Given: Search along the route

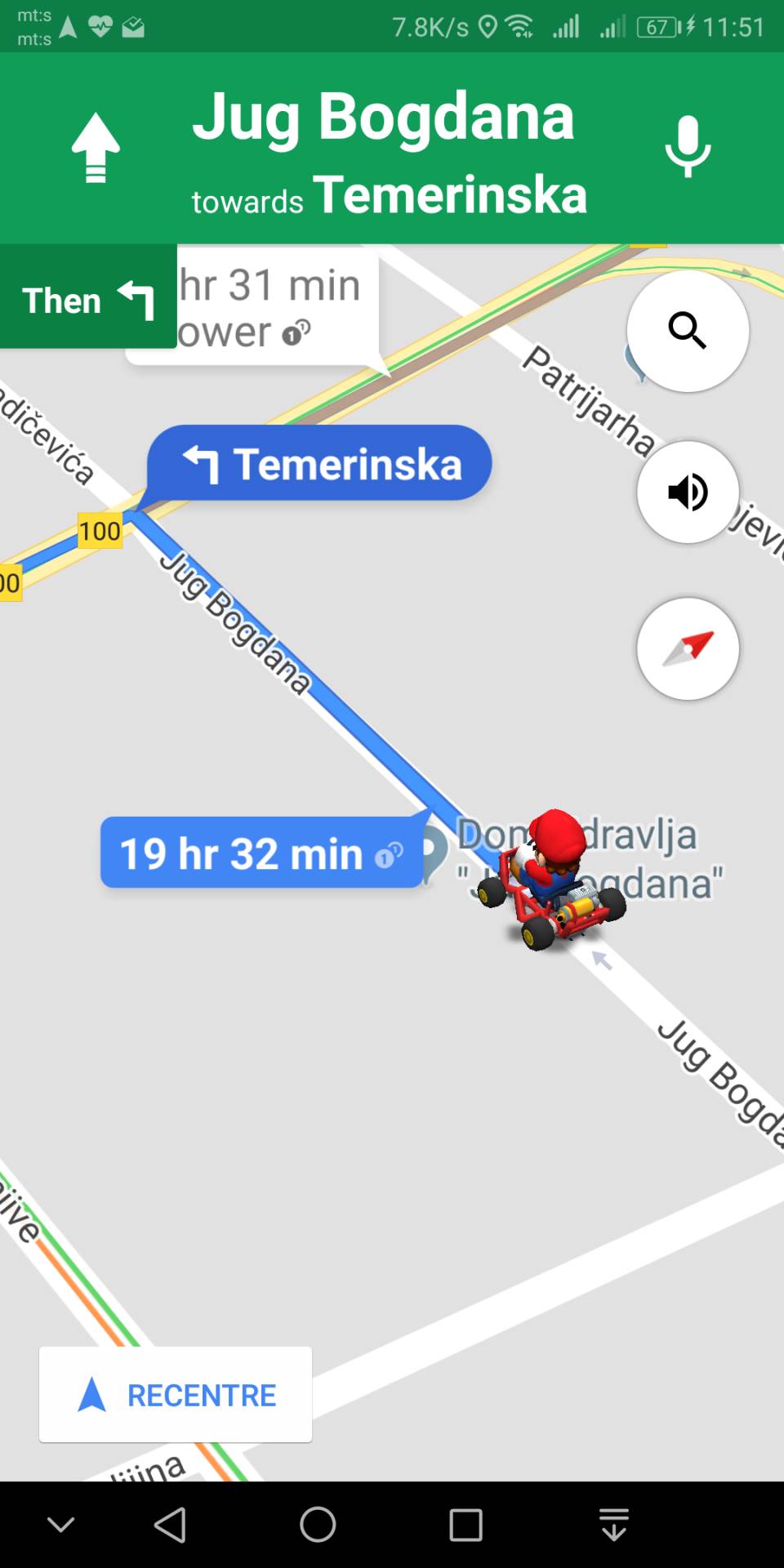Looking at the screenshot, I should [x=688, y=331].
